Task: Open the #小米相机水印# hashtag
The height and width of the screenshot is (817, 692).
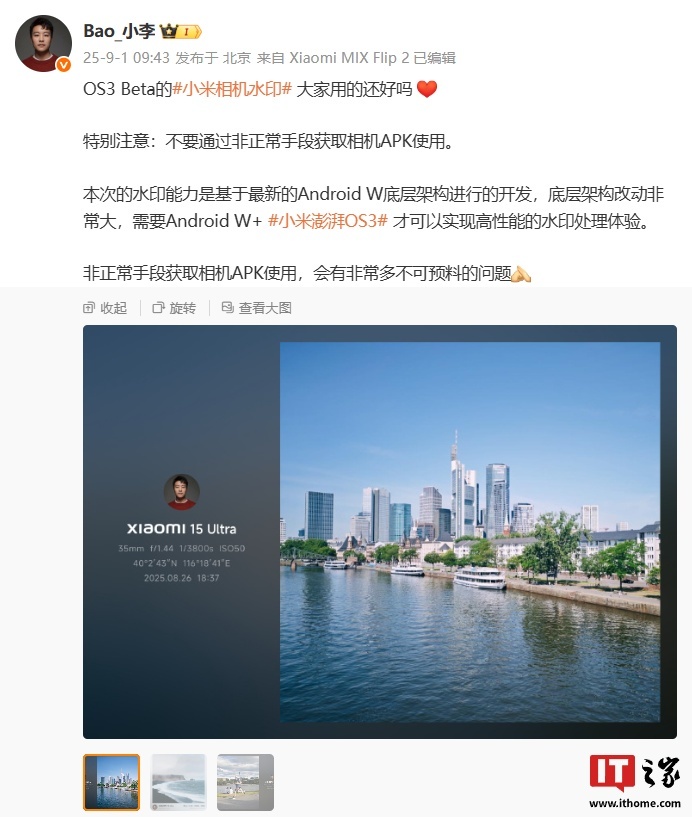Action: click(232, 90)
